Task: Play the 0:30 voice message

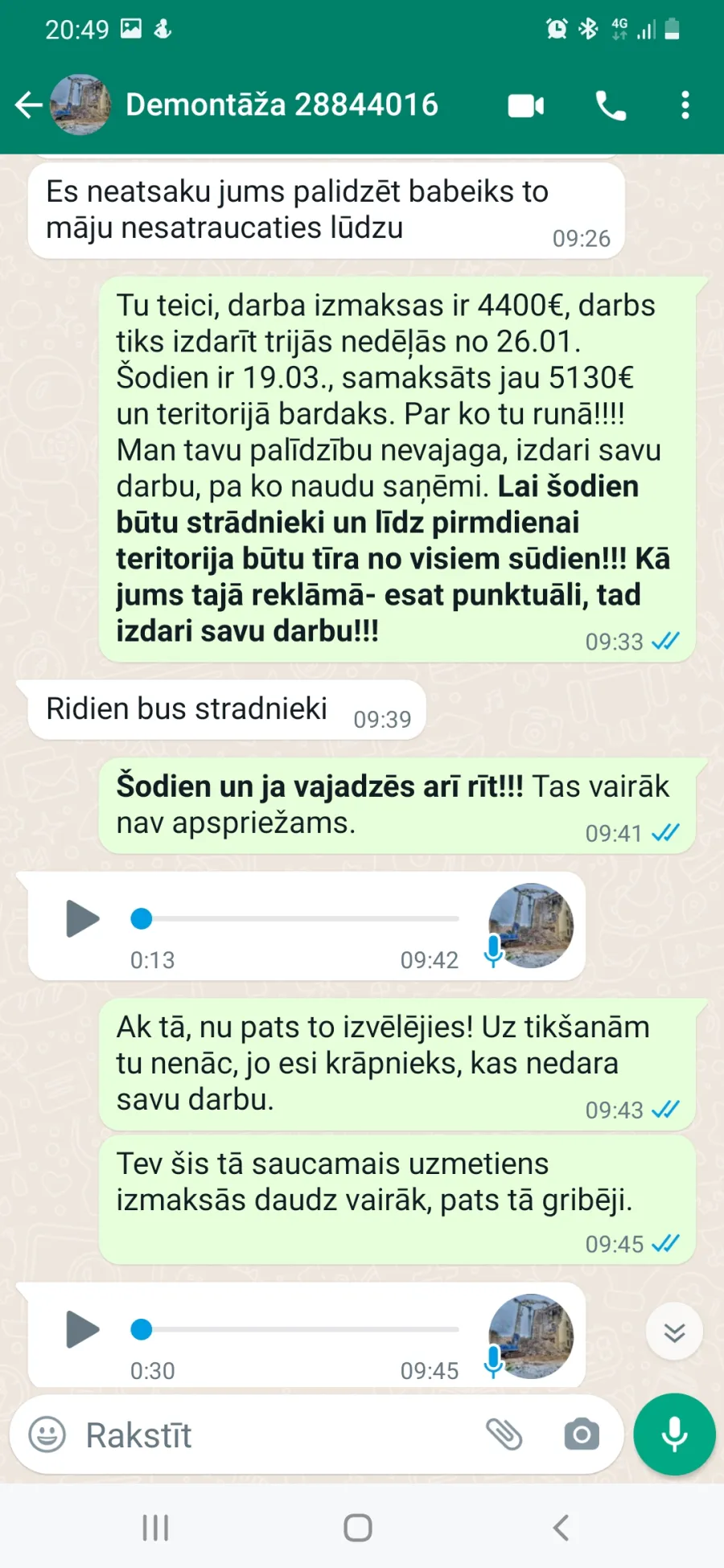Action: pyautogui.click(x=82, y=1329)
